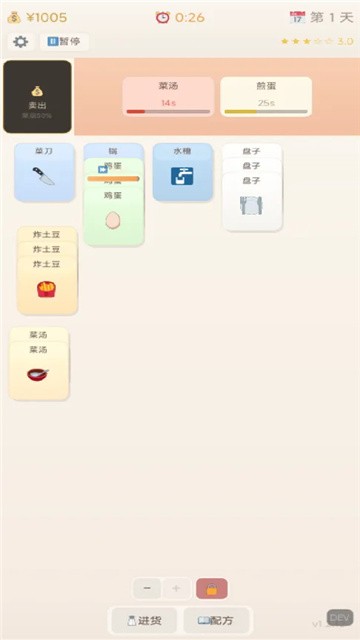Image resolution: width=360 pixels, height=640 pixels.
Task: Tap the 菜汤 soup bowl card
Action: click(x=39, y=371)
